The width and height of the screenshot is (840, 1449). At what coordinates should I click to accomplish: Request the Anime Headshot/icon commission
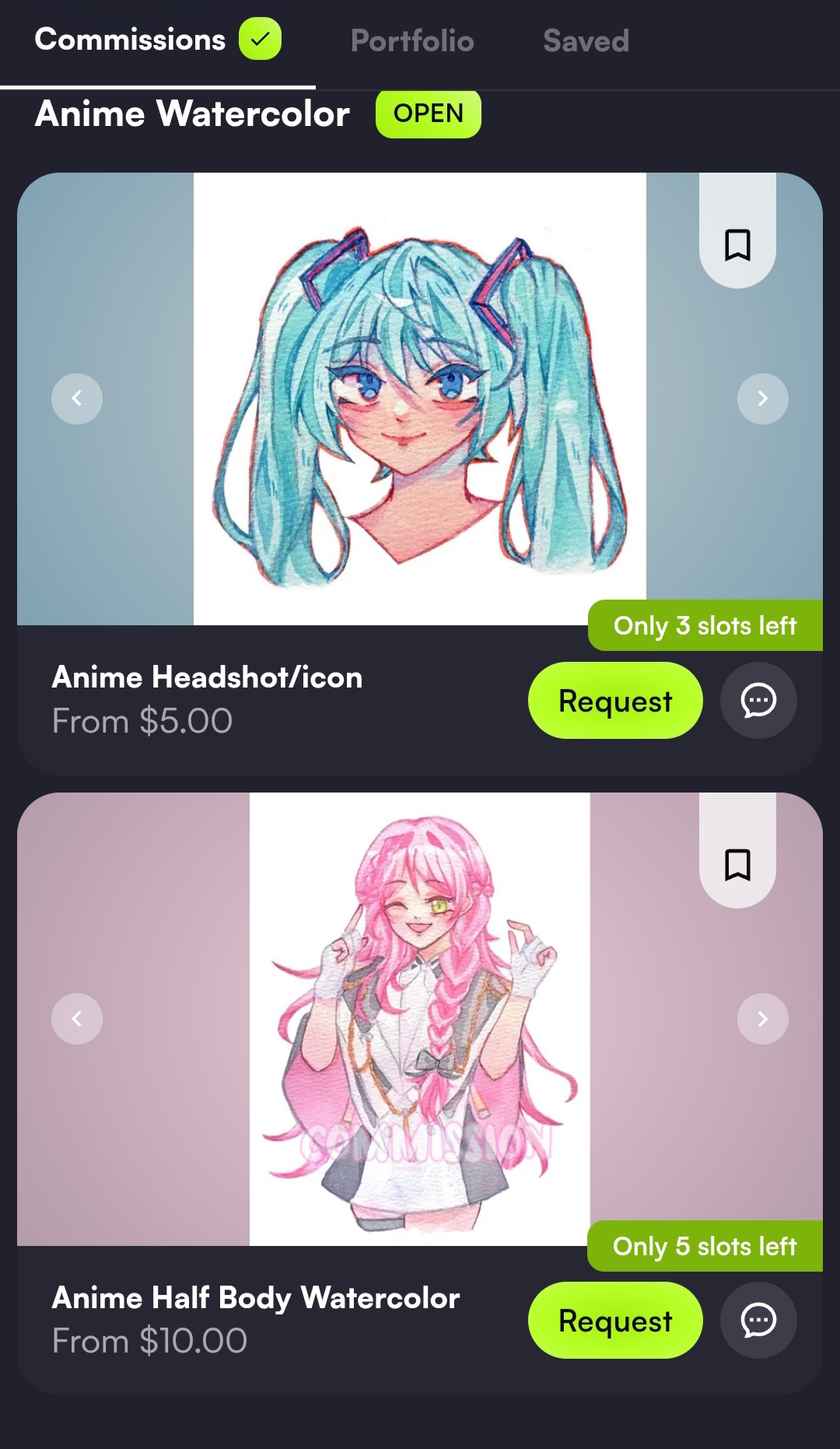coord(615,701)
